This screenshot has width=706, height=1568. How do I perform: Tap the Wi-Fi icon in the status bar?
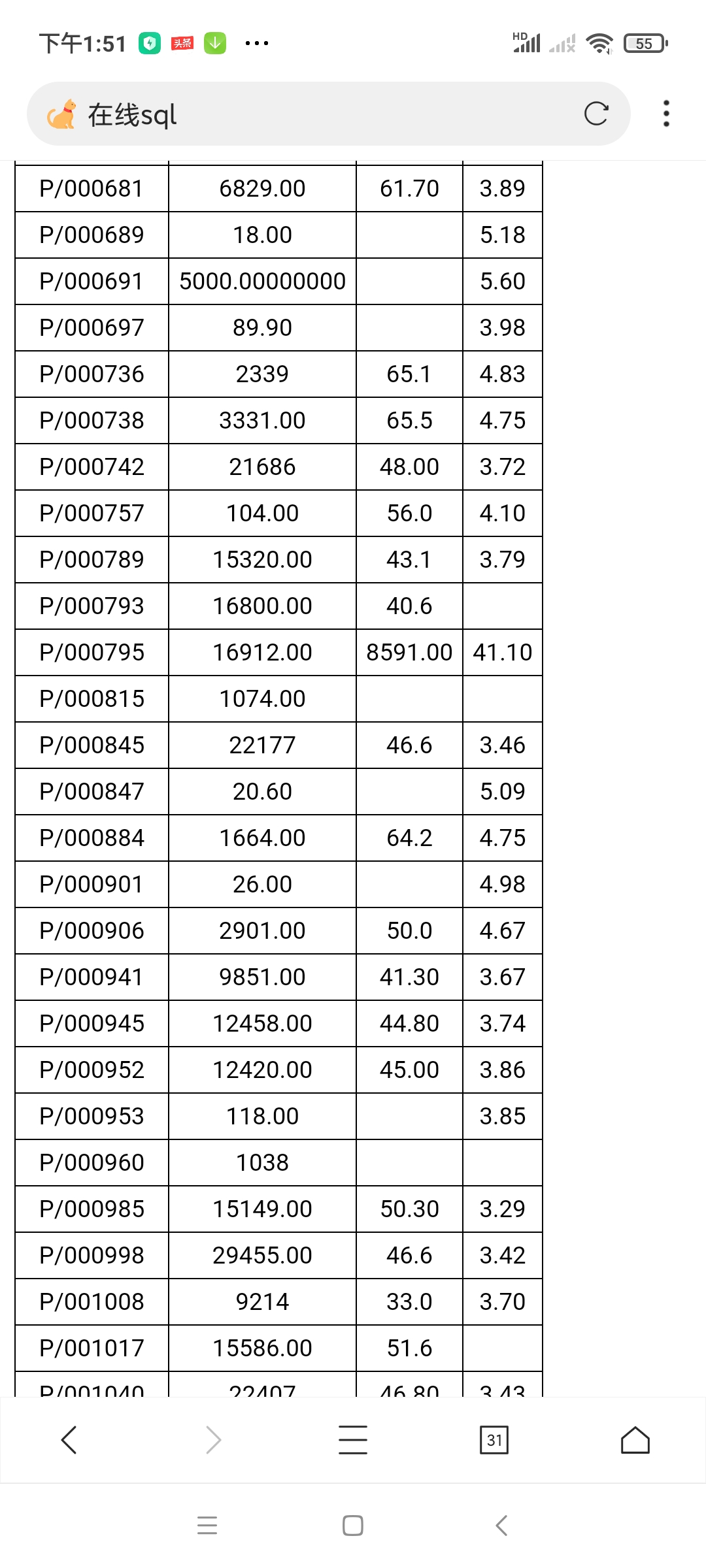599,42
